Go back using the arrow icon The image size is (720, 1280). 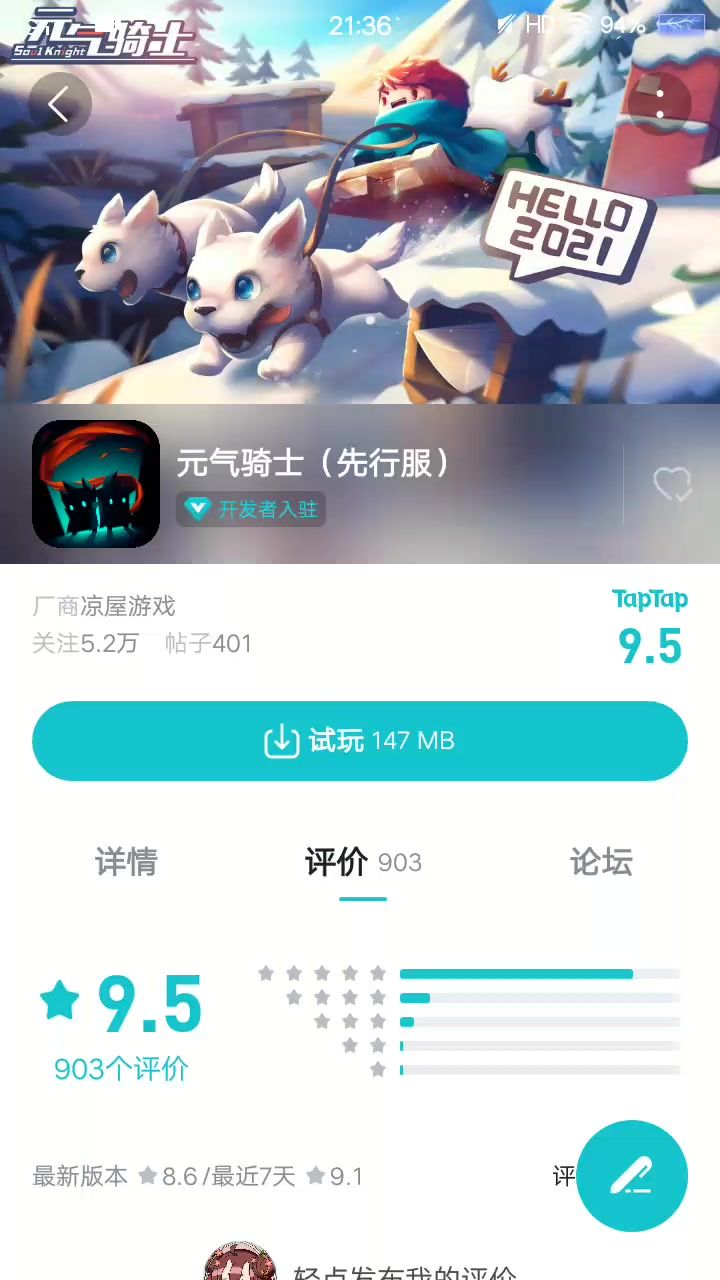[x=59, y=104]
